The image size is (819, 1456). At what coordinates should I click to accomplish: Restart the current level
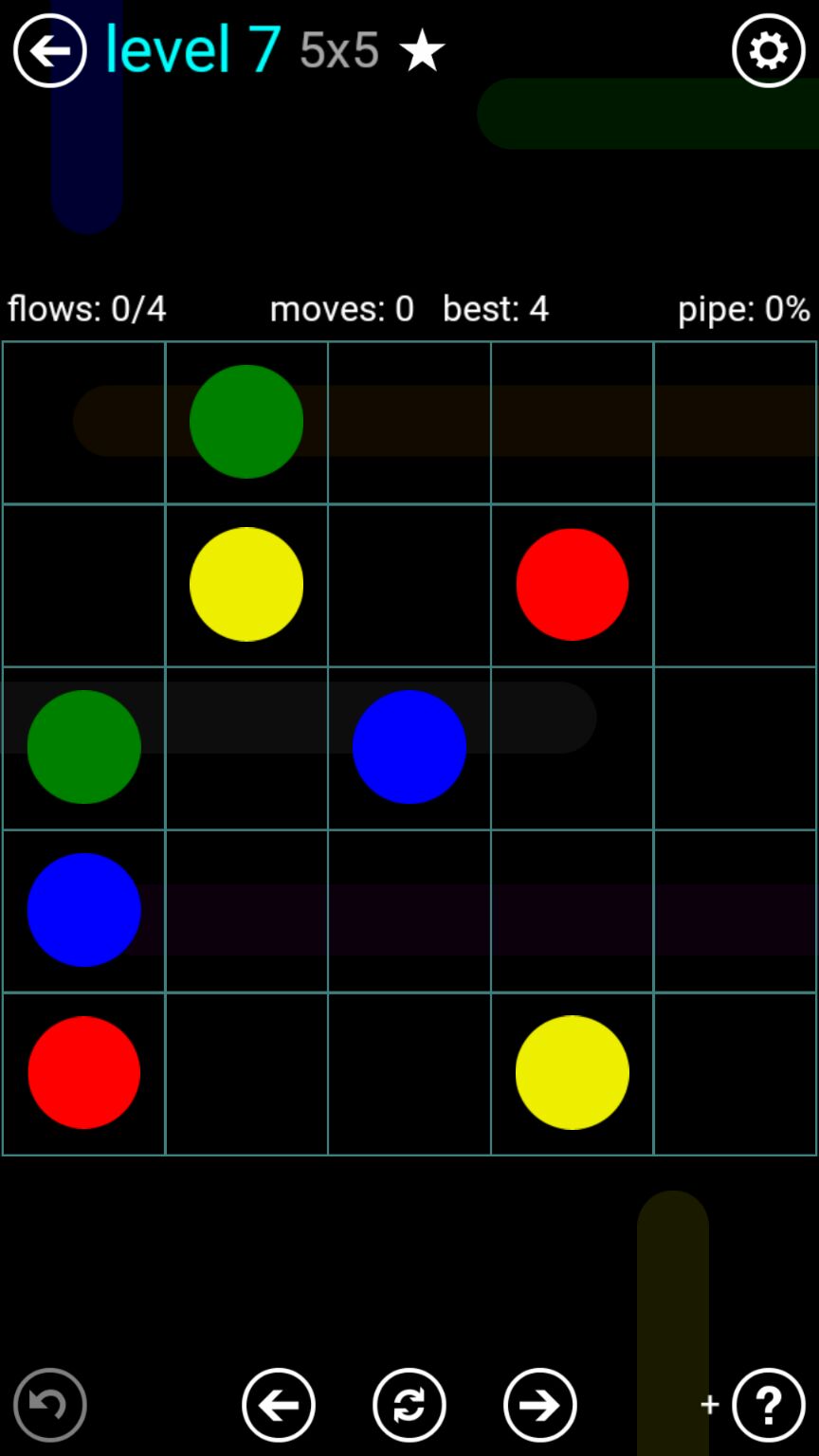409,1405
